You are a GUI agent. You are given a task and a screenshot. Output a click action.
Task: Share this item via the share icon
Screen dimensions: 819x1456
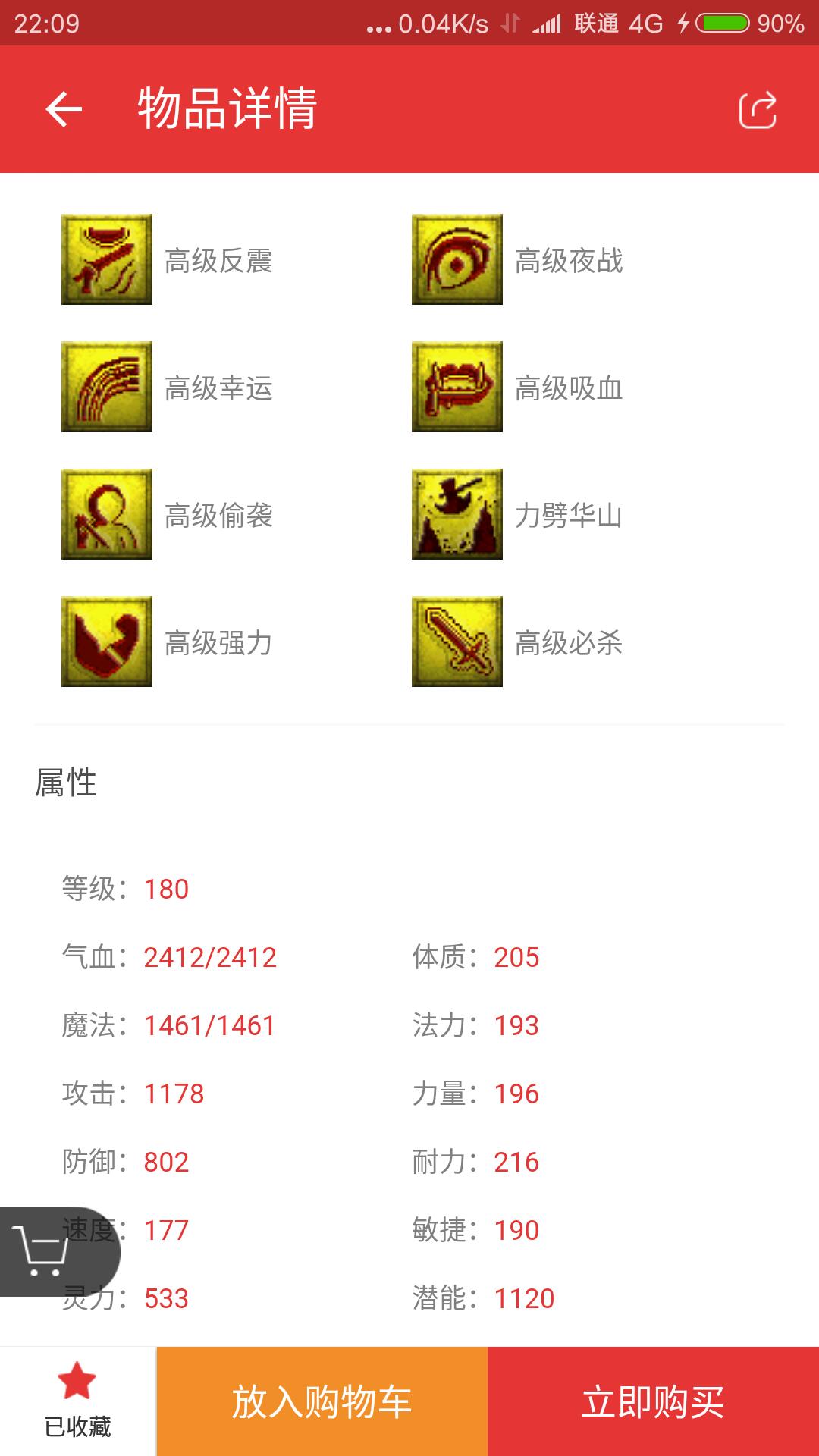point(758,110)
